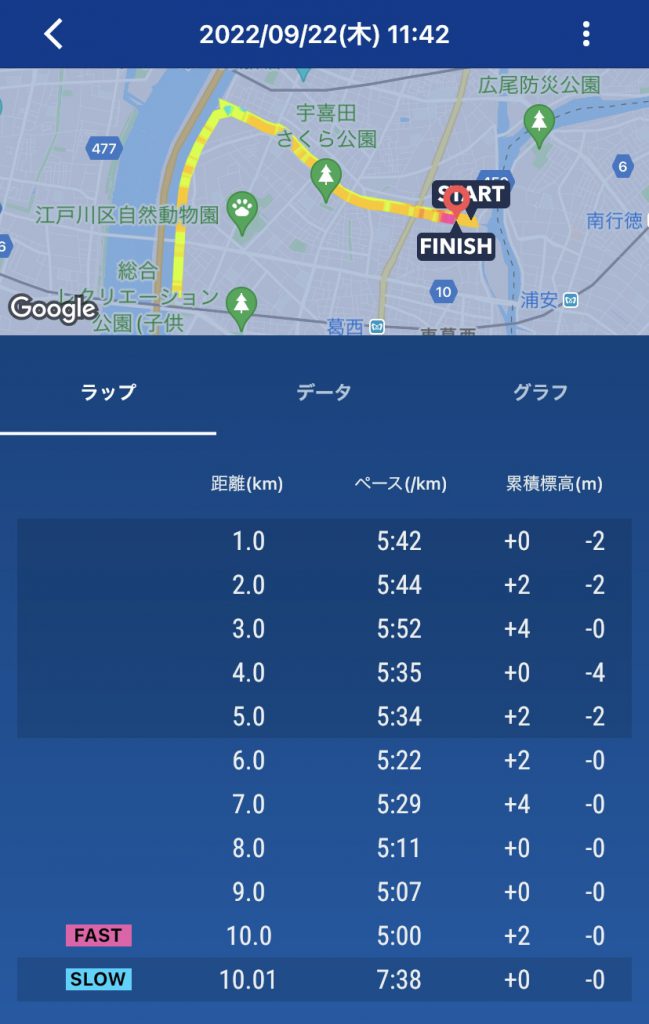Go back with the top-left arrow
Viewport: 649px width, 1024px height.
pos(54,34)
